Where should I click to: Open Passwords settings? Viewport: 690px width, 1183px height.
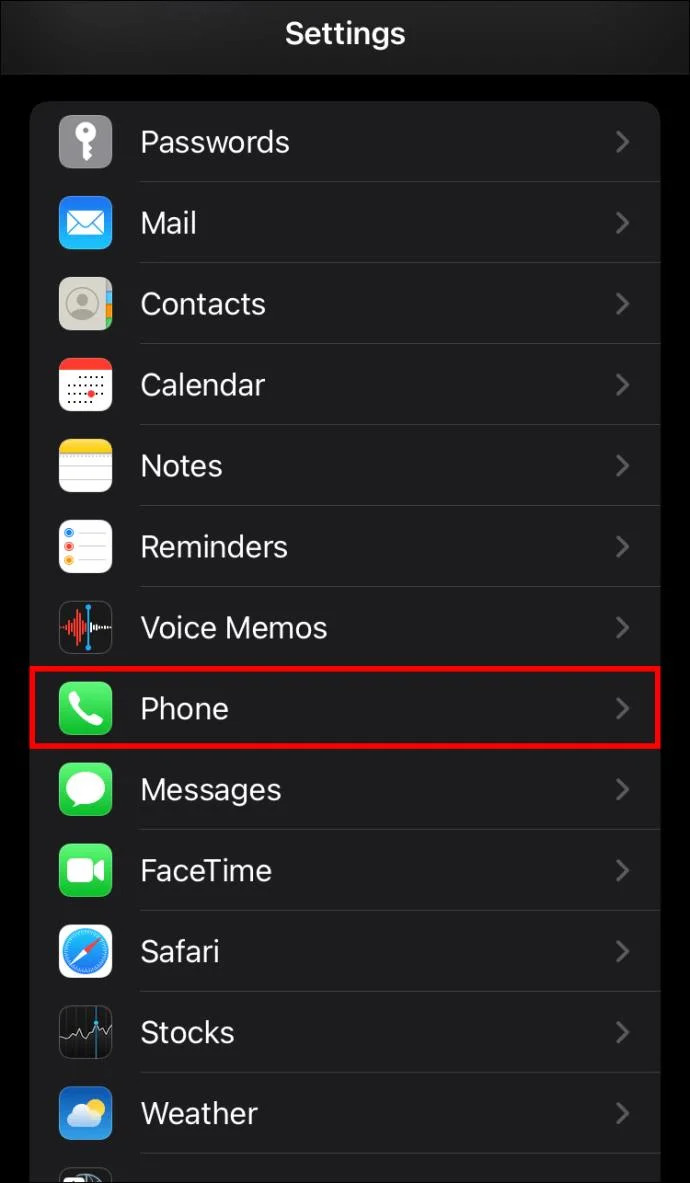pos(345,142)
